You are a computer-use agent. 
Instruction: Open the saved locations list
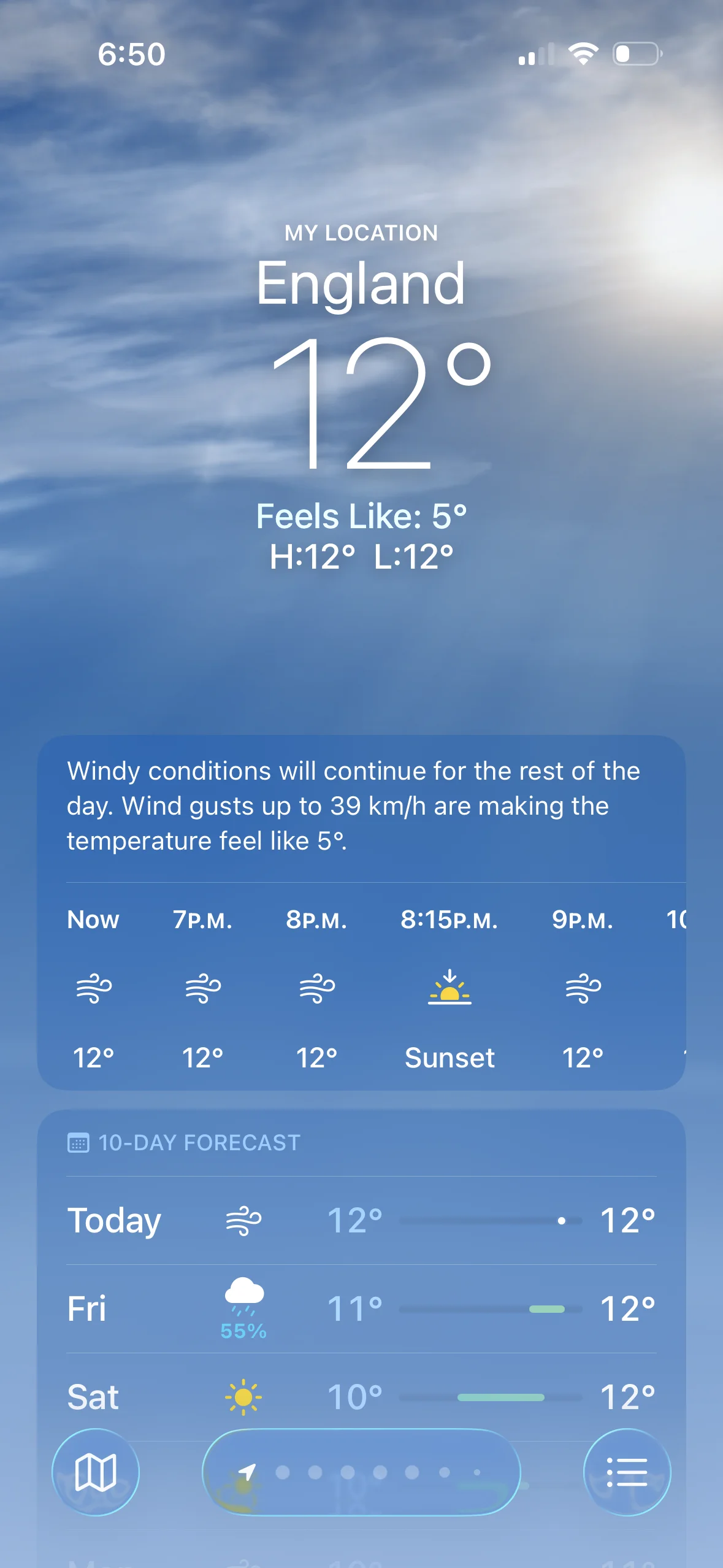click(627, 1472)
